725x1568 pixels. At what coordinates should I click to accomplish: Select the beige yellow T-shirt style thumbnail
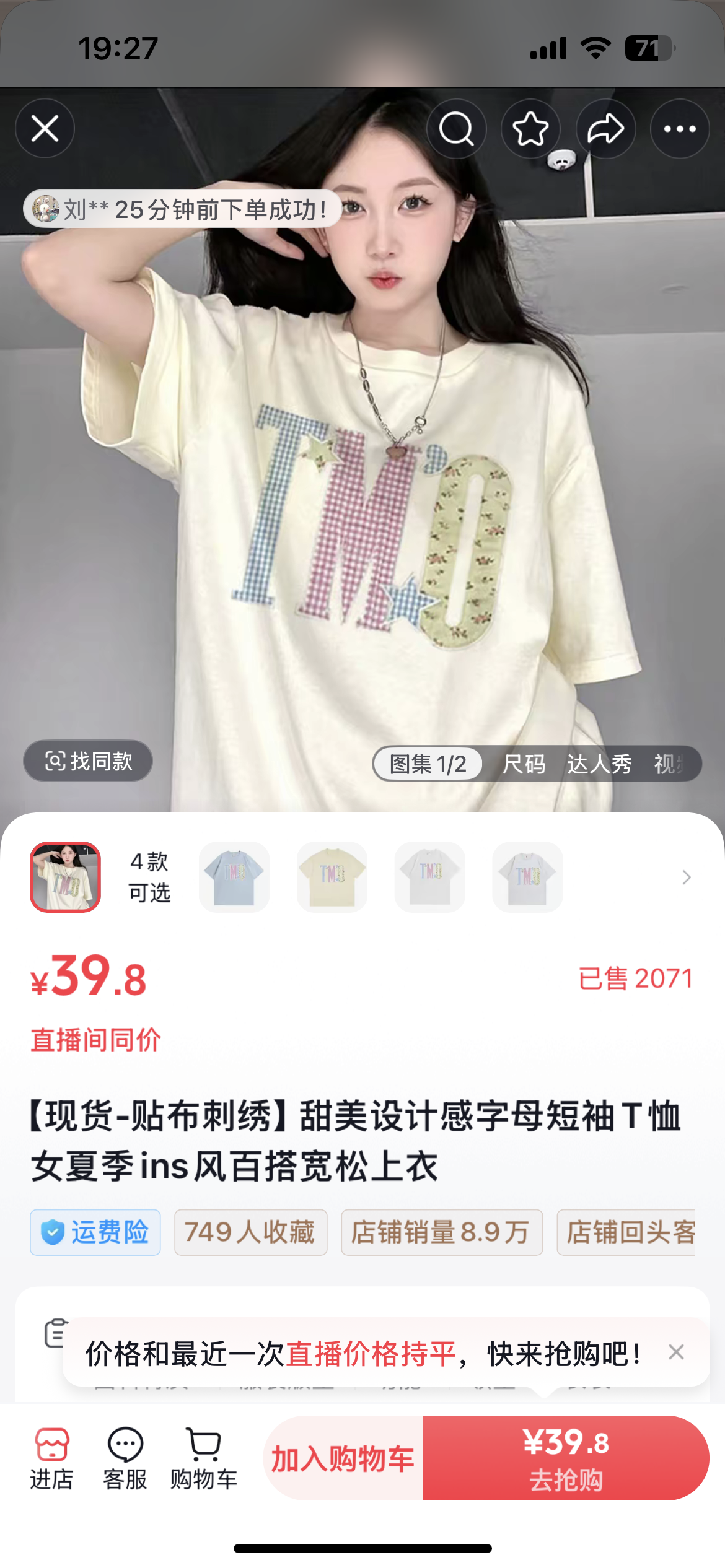tap(332, 877)
